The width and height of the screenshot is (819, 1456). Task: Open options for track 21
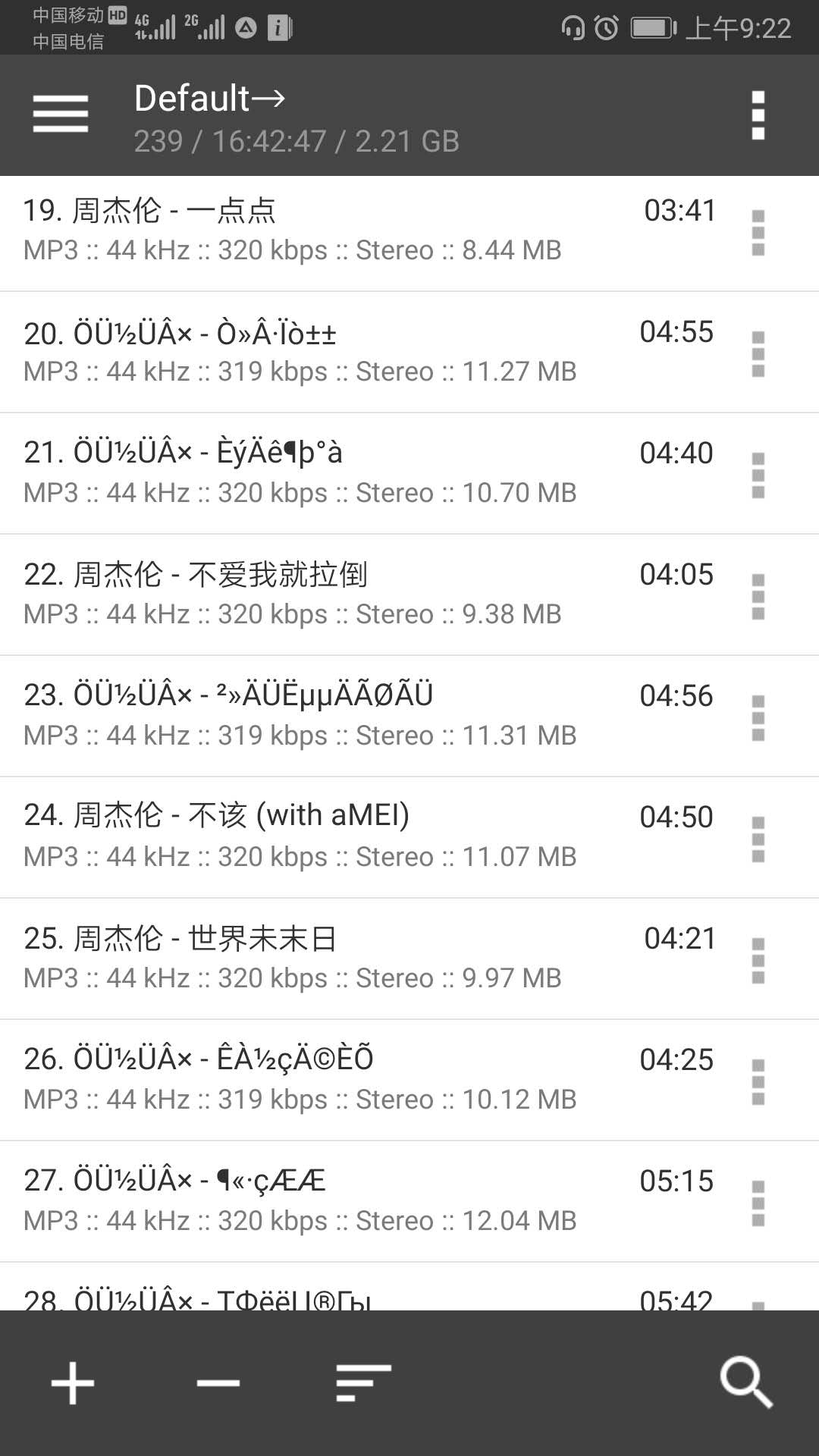[758, 475]
